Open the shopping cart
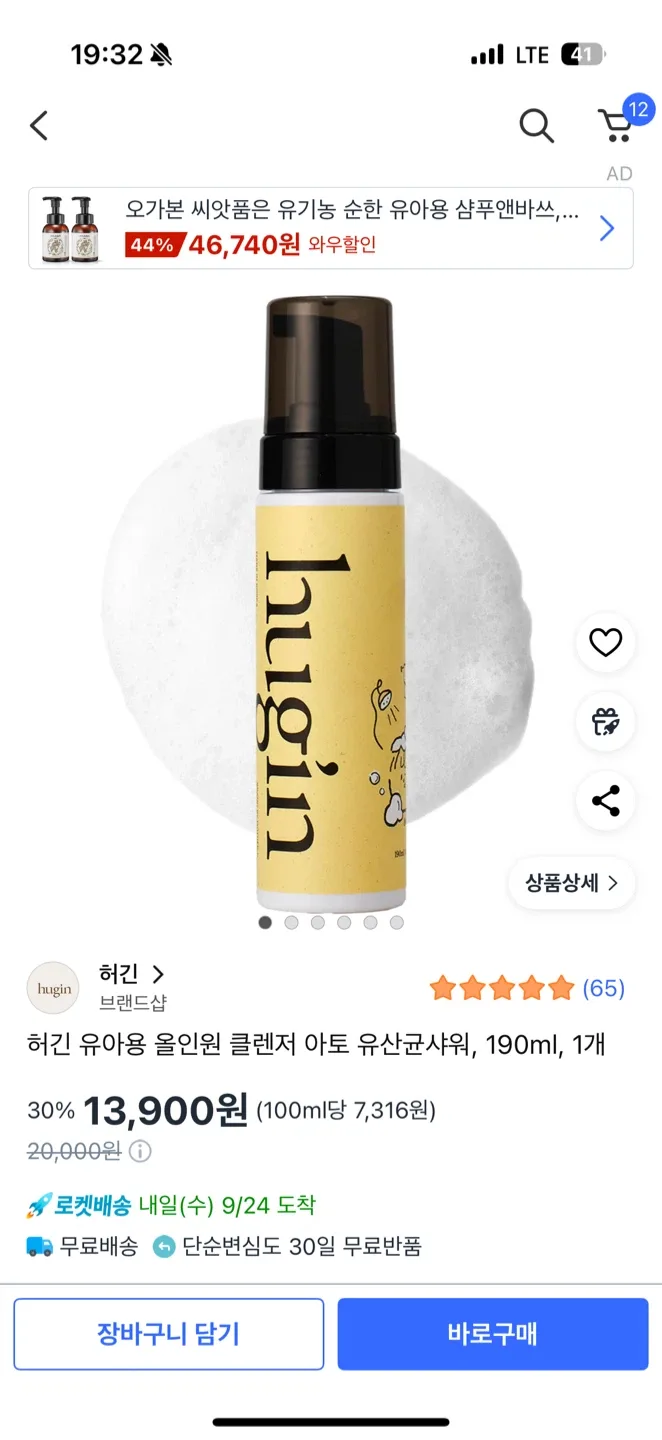662x1440 pixels. coord(616,125)
